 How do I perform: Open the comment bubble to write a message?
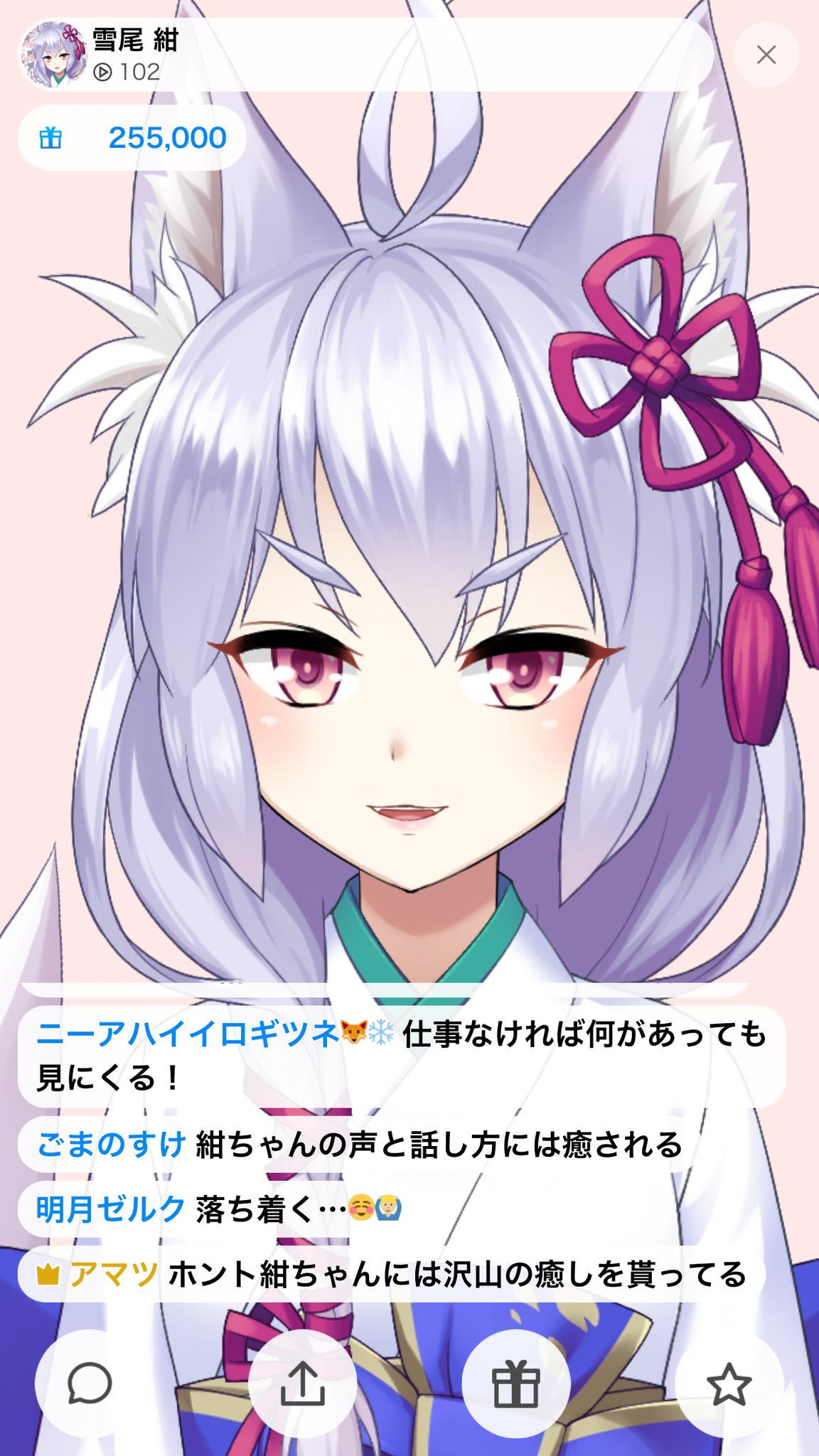pyautogui.click(x=90, y=1383)
